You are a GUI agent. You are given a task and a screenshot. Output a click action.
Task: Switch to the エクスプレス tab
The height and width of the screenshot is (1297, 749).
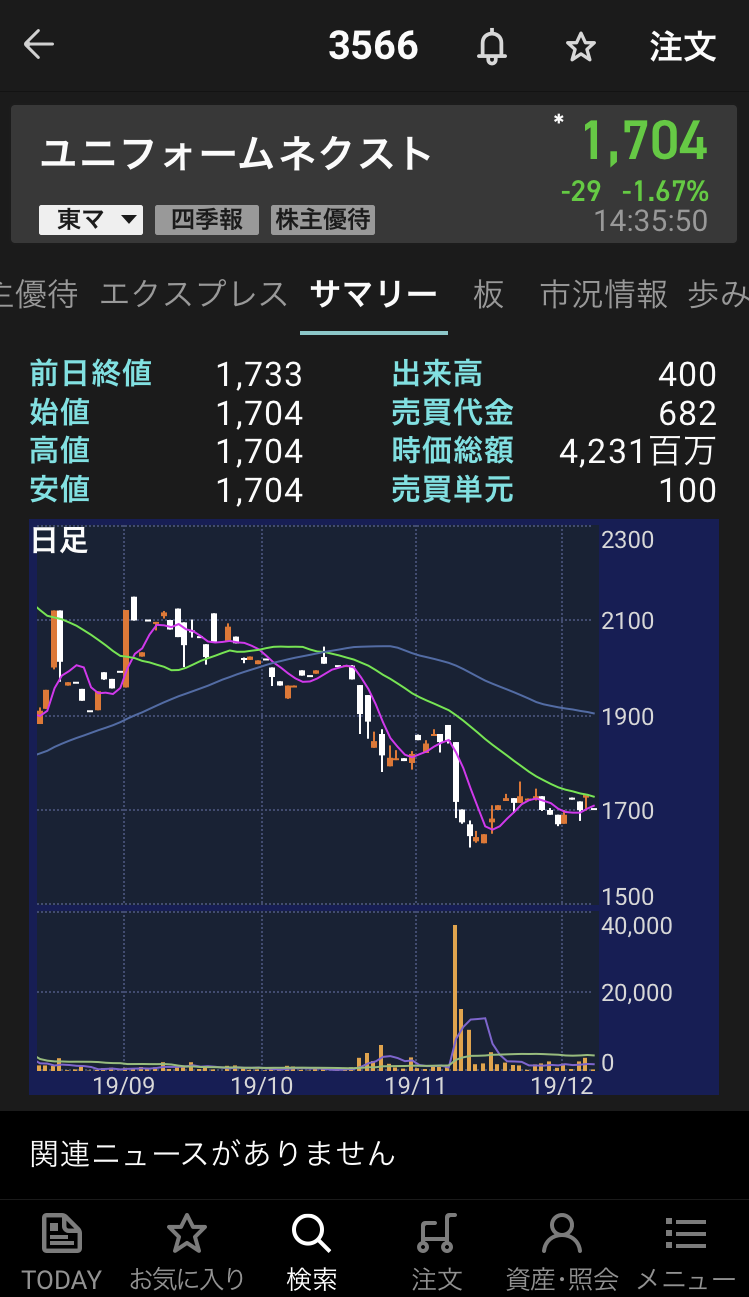click(x=194, y=294)
